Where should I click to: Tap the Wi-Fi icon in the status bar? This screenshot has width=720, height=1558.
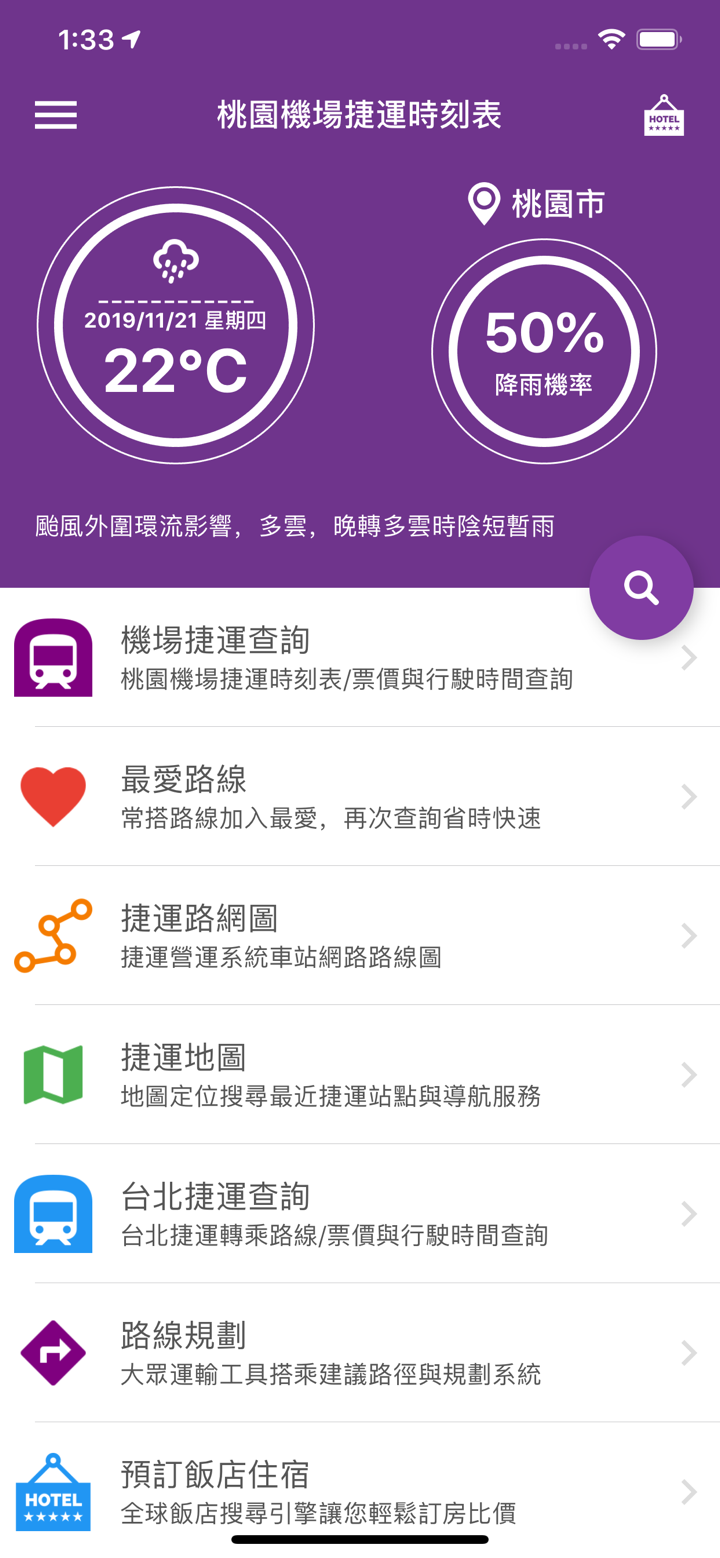click(x=613, y=38)
